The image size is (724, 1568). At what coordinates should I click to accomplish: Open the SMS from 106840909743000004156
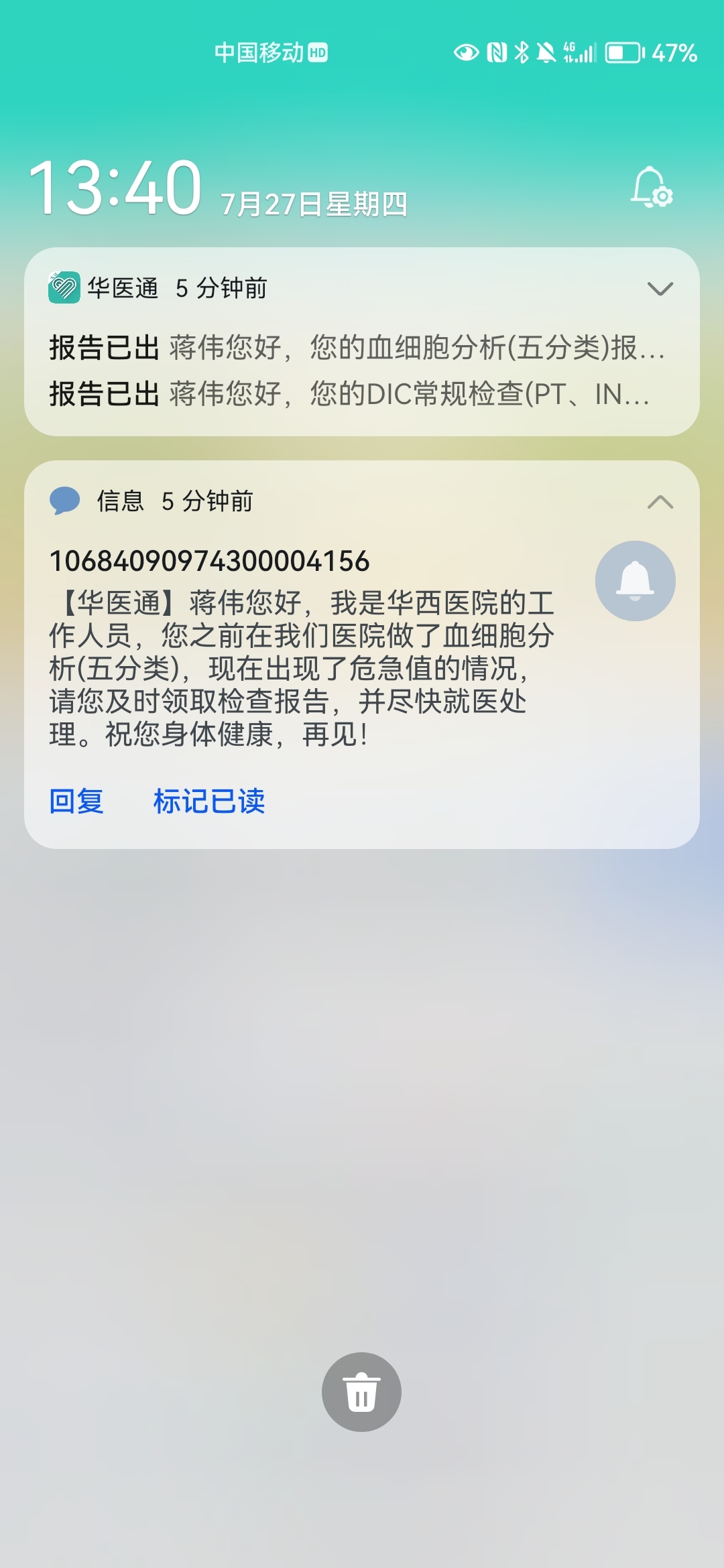click(x=302, y=647)
